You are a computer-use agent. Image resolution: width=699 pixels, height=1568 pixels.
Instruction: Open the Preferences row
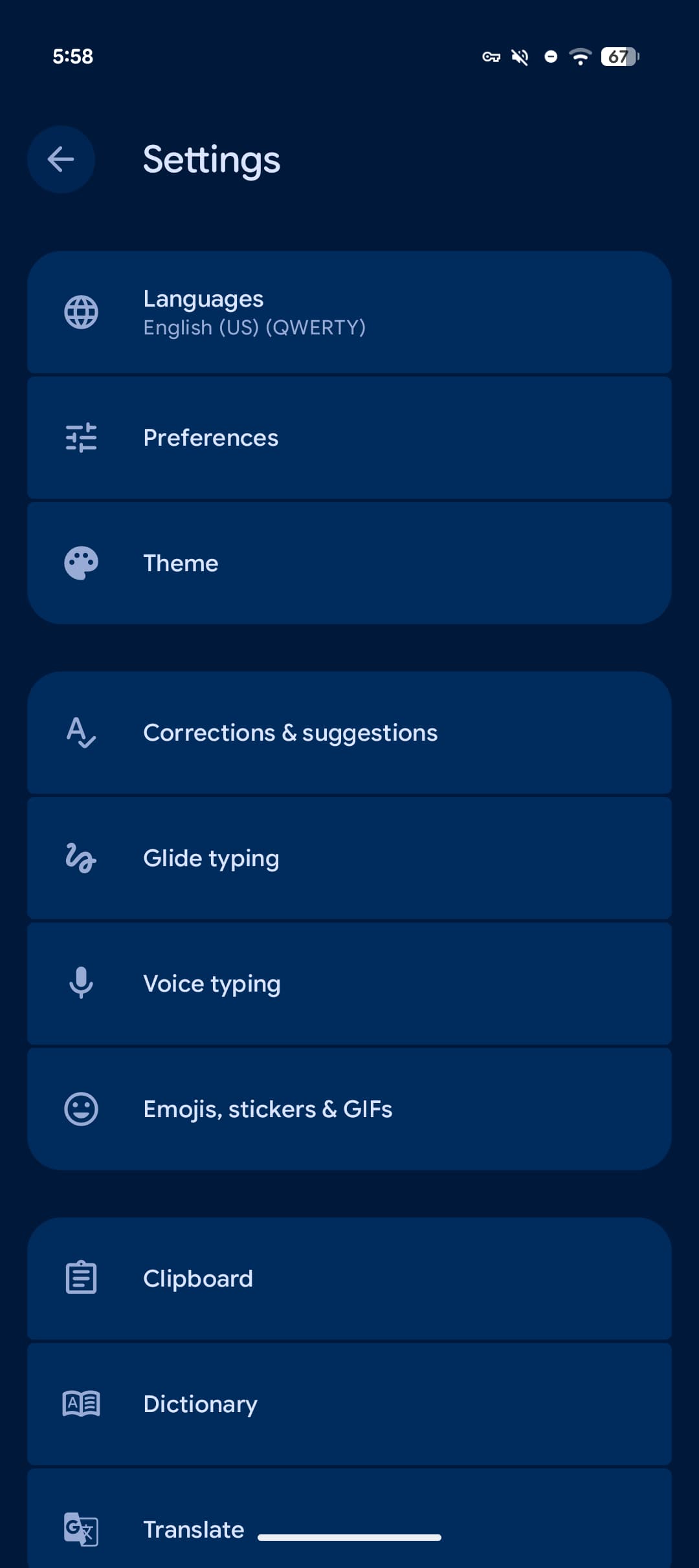[349, 438]
